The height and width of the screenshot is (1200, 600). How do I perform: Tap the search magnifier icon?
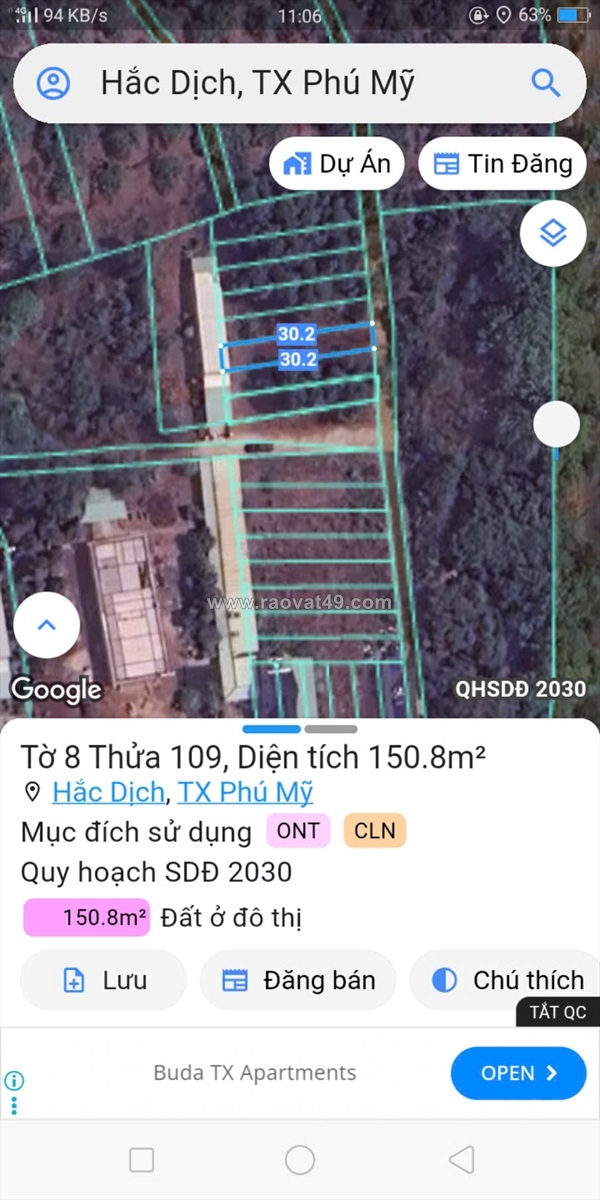coord(545,83)
